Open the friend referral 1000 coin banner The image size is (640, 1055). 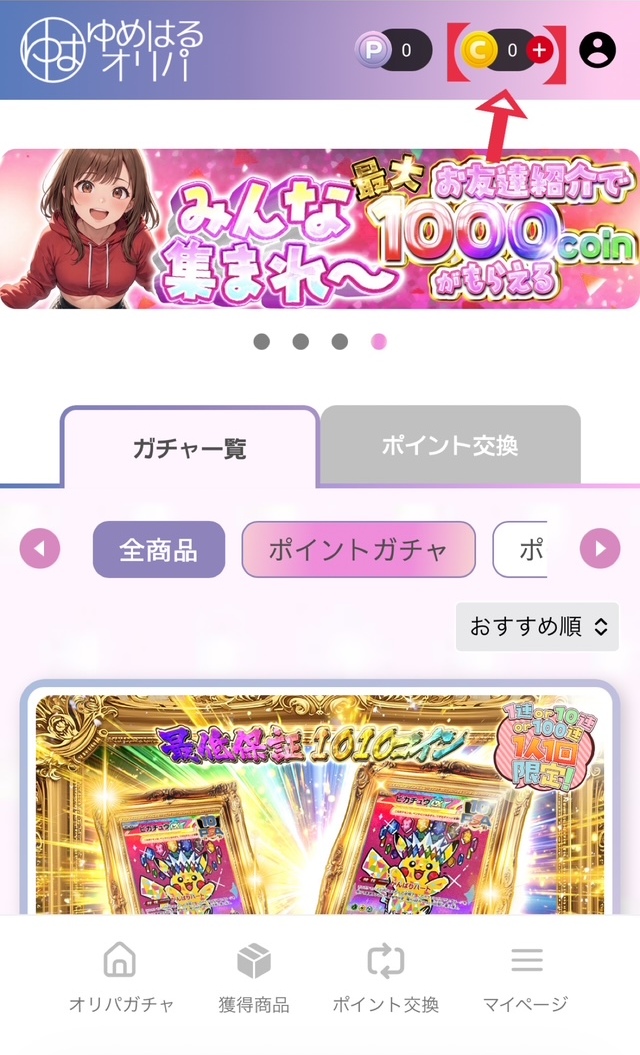coord(320,229)
